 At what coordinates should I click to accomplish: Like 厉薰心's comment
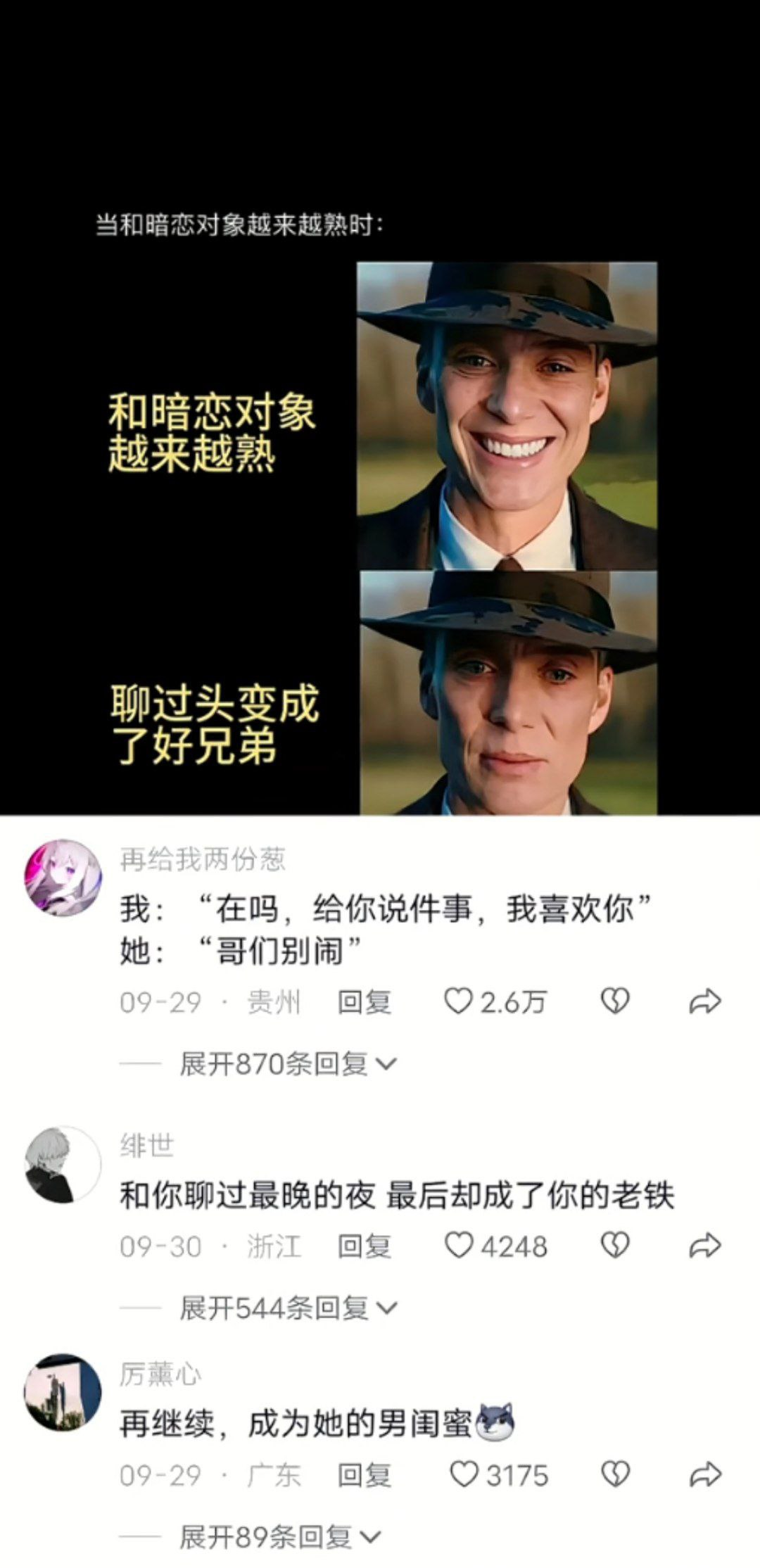click(x=463, y=1474)
